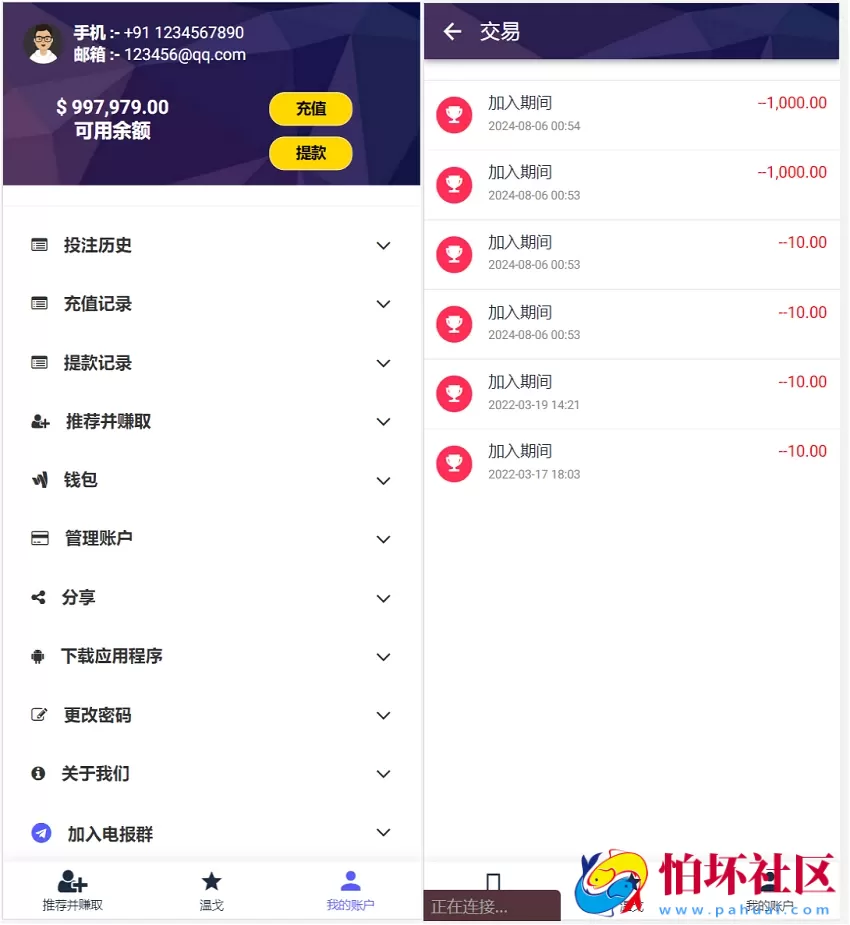The width and height of the screenshot is (850, 925).
Task: Tap the Android icon for 下载应用程序
Action: click(38, 657)
